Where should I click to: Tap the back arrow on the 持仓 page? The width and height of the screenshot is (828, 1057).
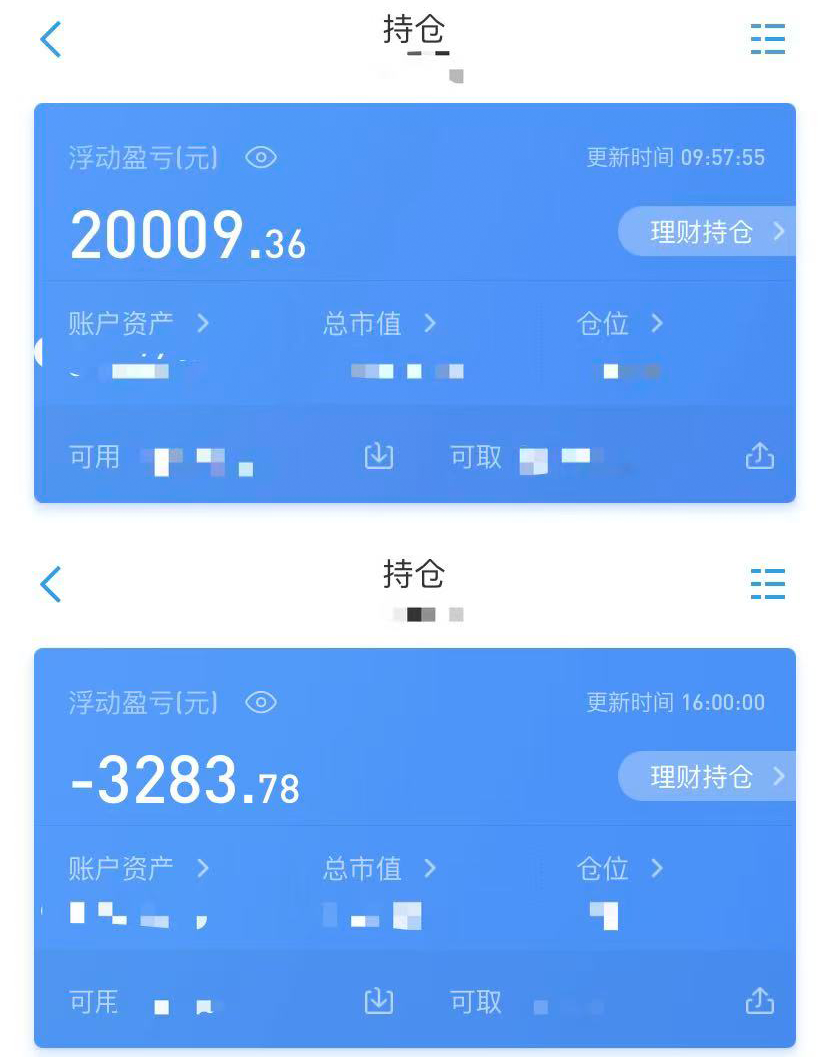point(50,40)
